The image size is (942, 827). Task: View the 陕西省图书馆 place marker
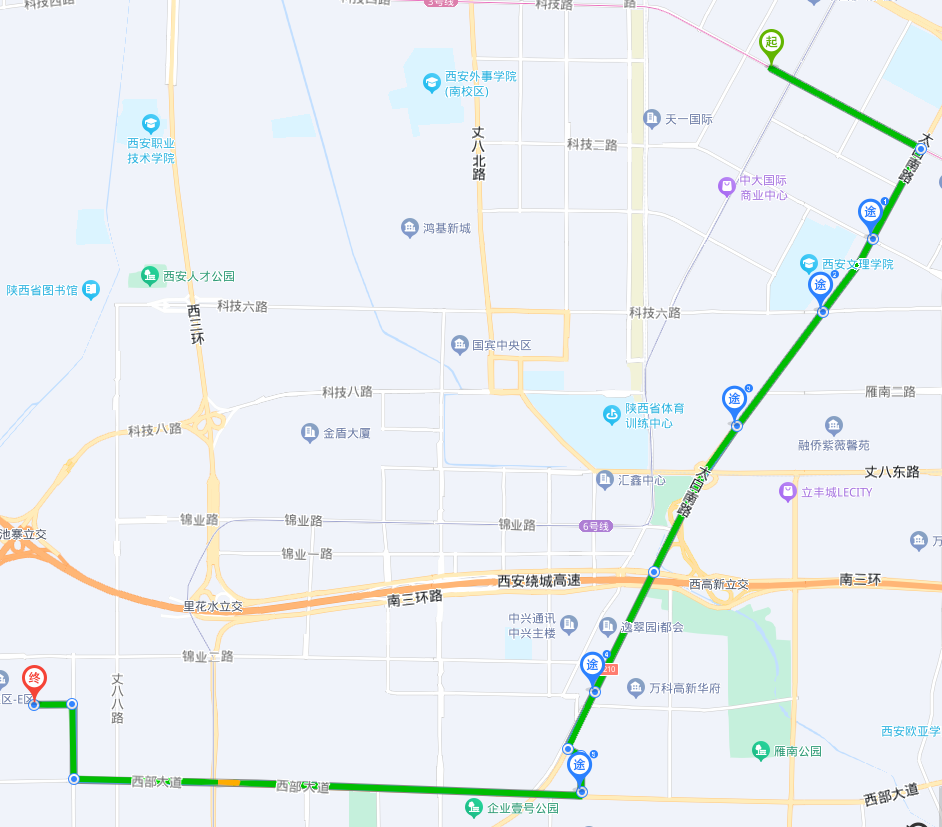(91, 289)
